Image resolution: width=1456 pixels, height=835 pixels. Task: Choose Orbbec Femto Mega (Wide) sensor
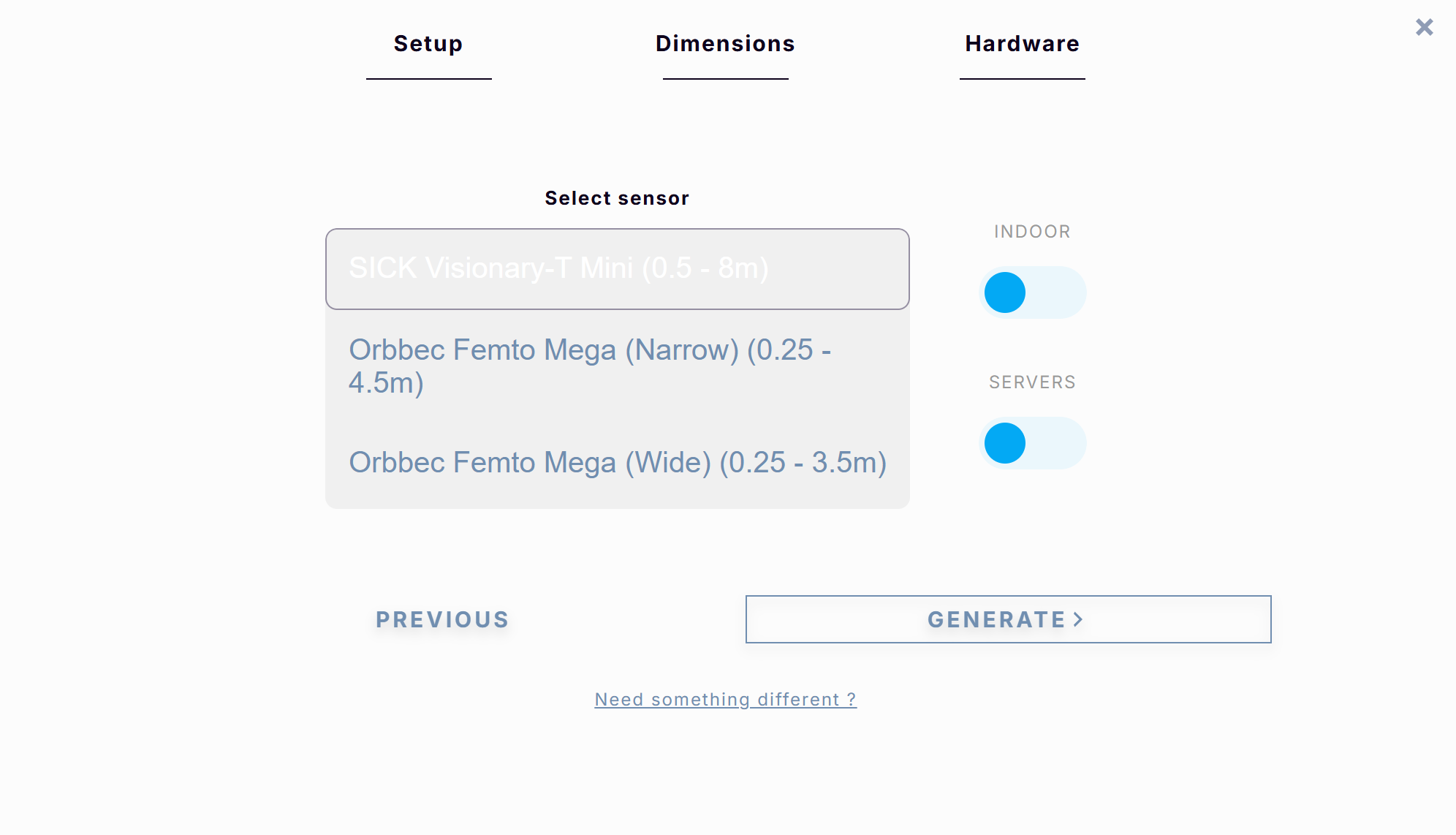click(617, 462)
